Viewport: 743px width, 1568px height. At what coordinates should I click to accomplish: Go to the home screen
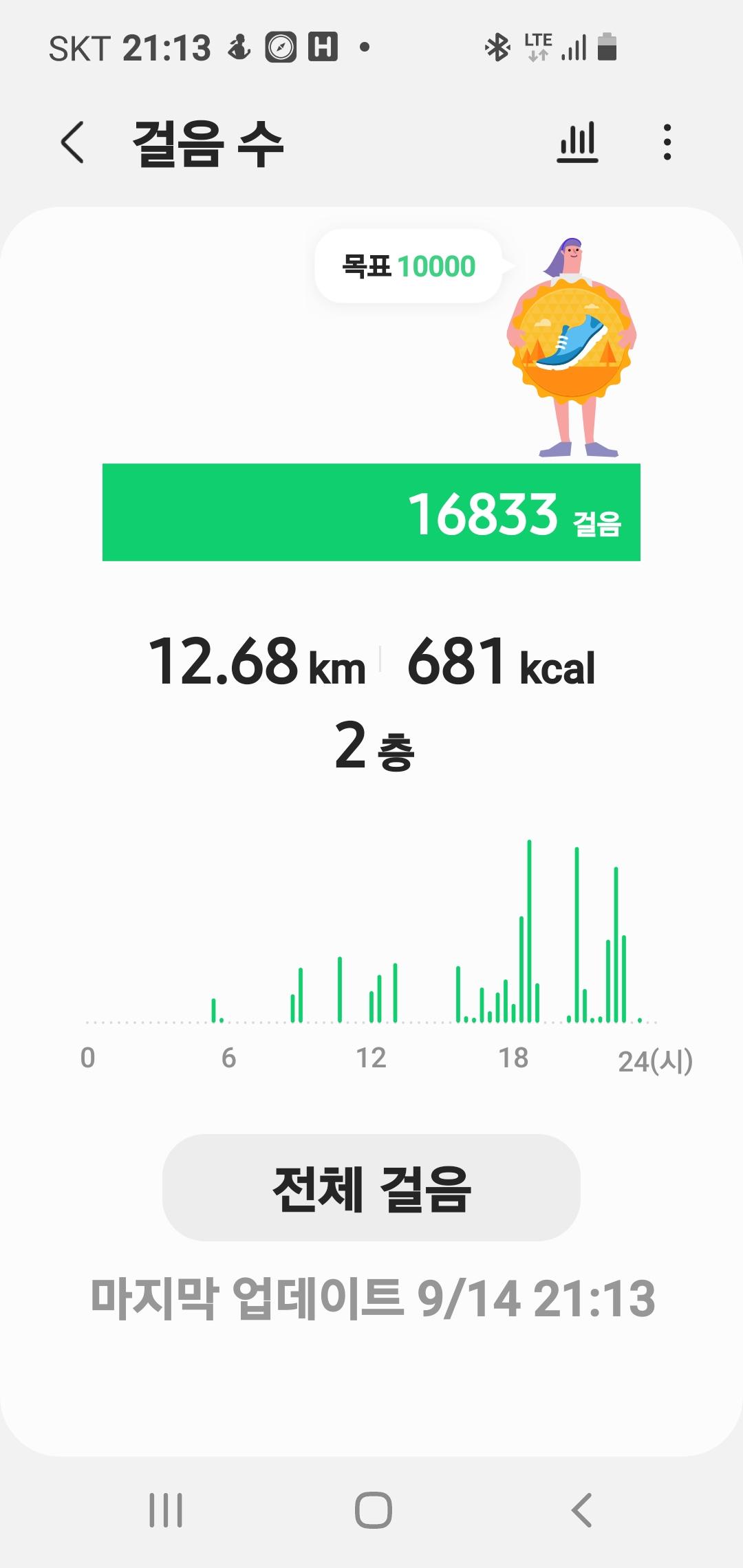373,1510
